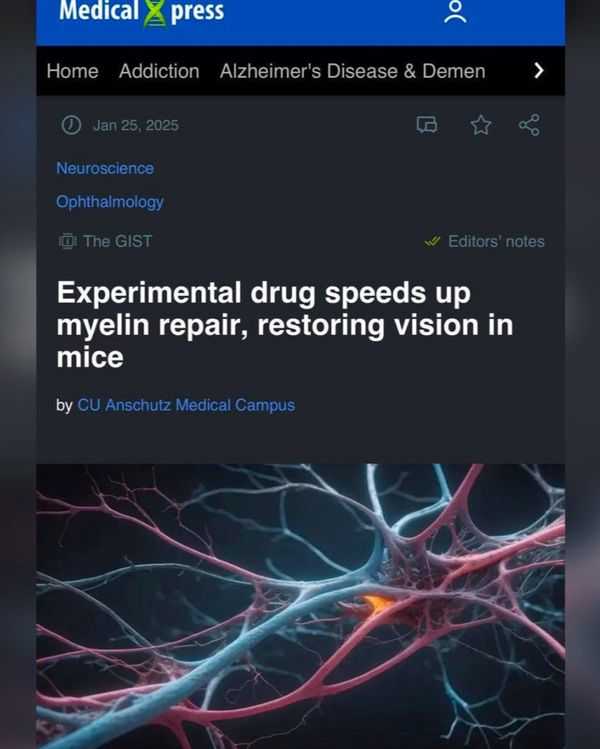This screenshot has width=600, height=749.
Task: Open the user account icon
Action: [x=455, y=12]
